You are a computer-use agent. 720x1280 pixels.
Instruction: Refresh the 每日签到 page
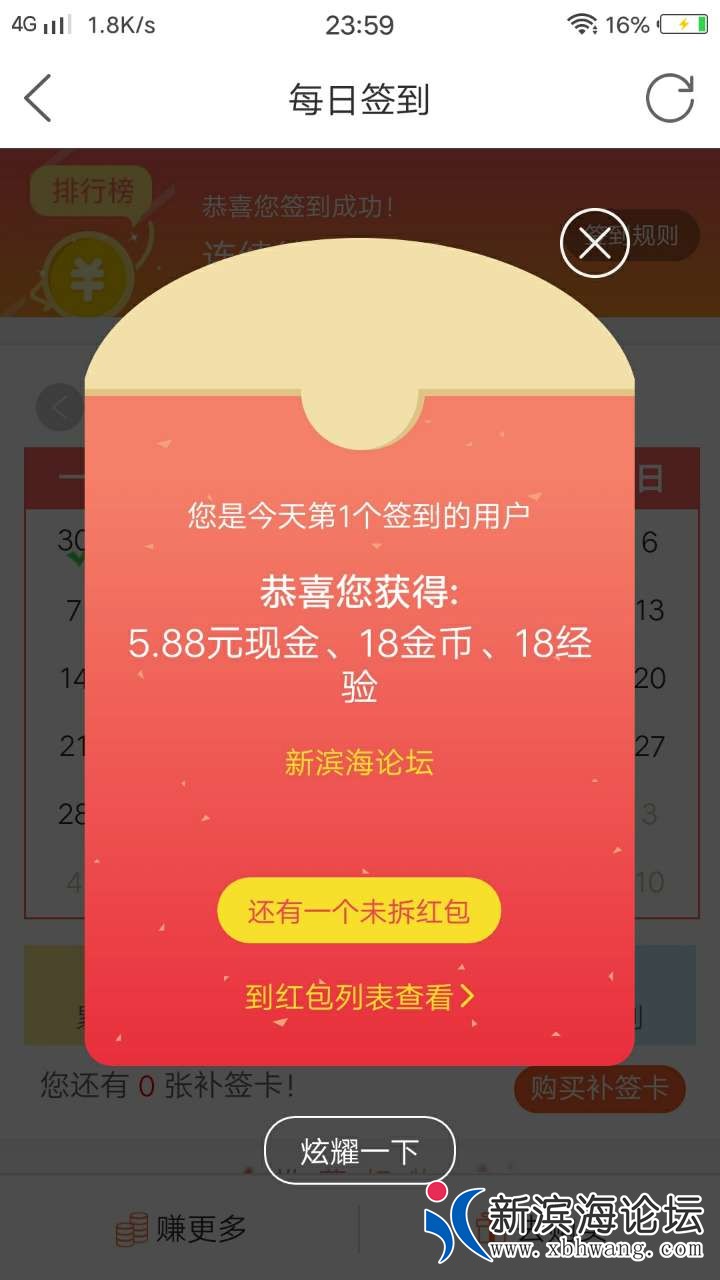tap(669, 99)
